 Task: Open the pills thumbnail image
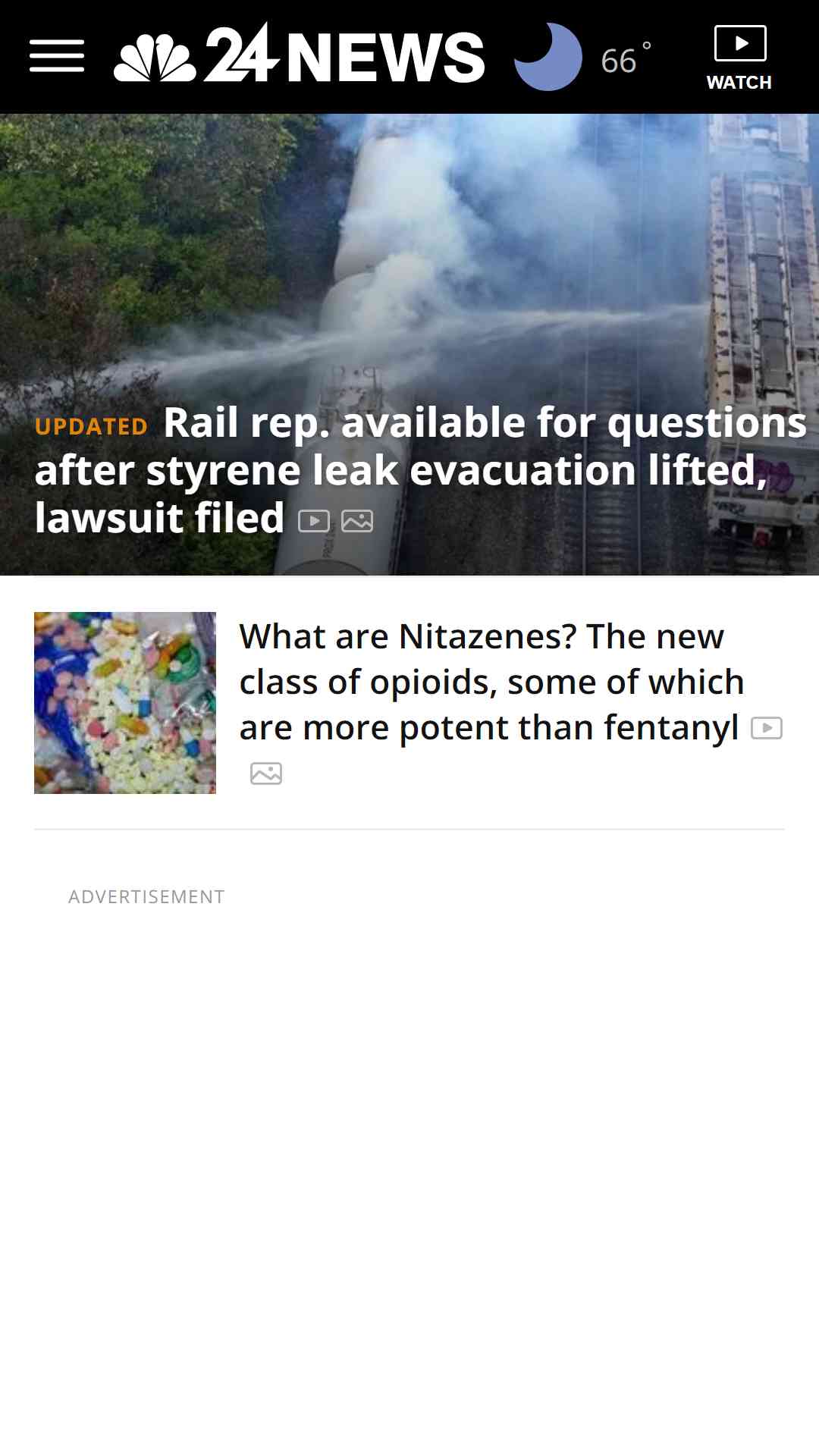click(x=125, y=703)
